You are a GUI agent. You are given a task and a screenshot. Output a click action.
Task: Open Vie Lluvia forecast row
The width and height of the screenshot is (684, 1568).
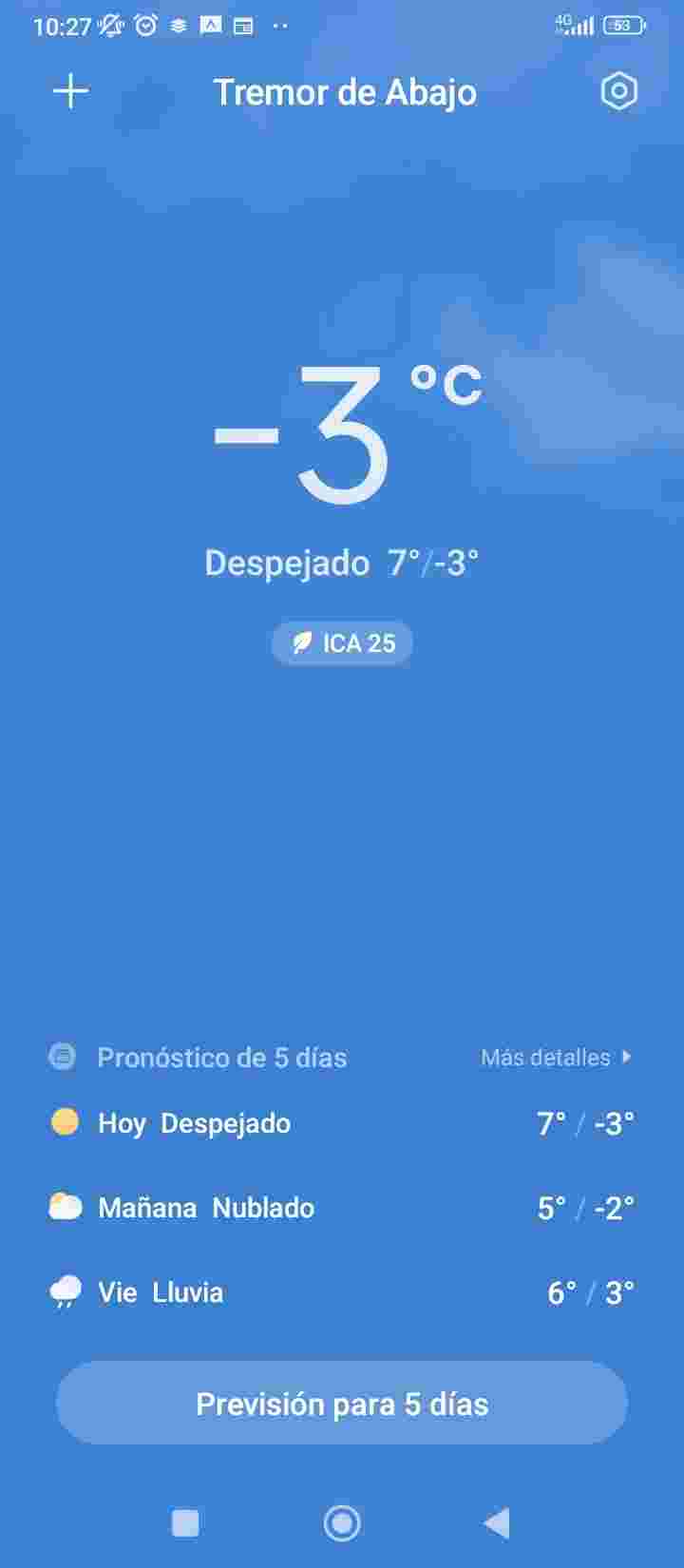point(342,1292)
